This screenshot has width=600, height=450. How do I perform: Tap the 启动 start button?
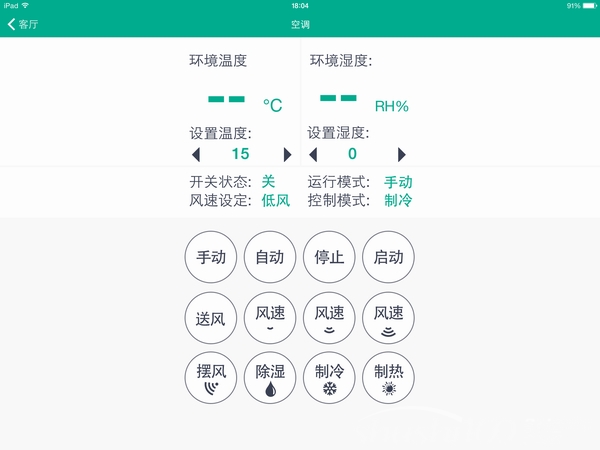pos(388,257)
